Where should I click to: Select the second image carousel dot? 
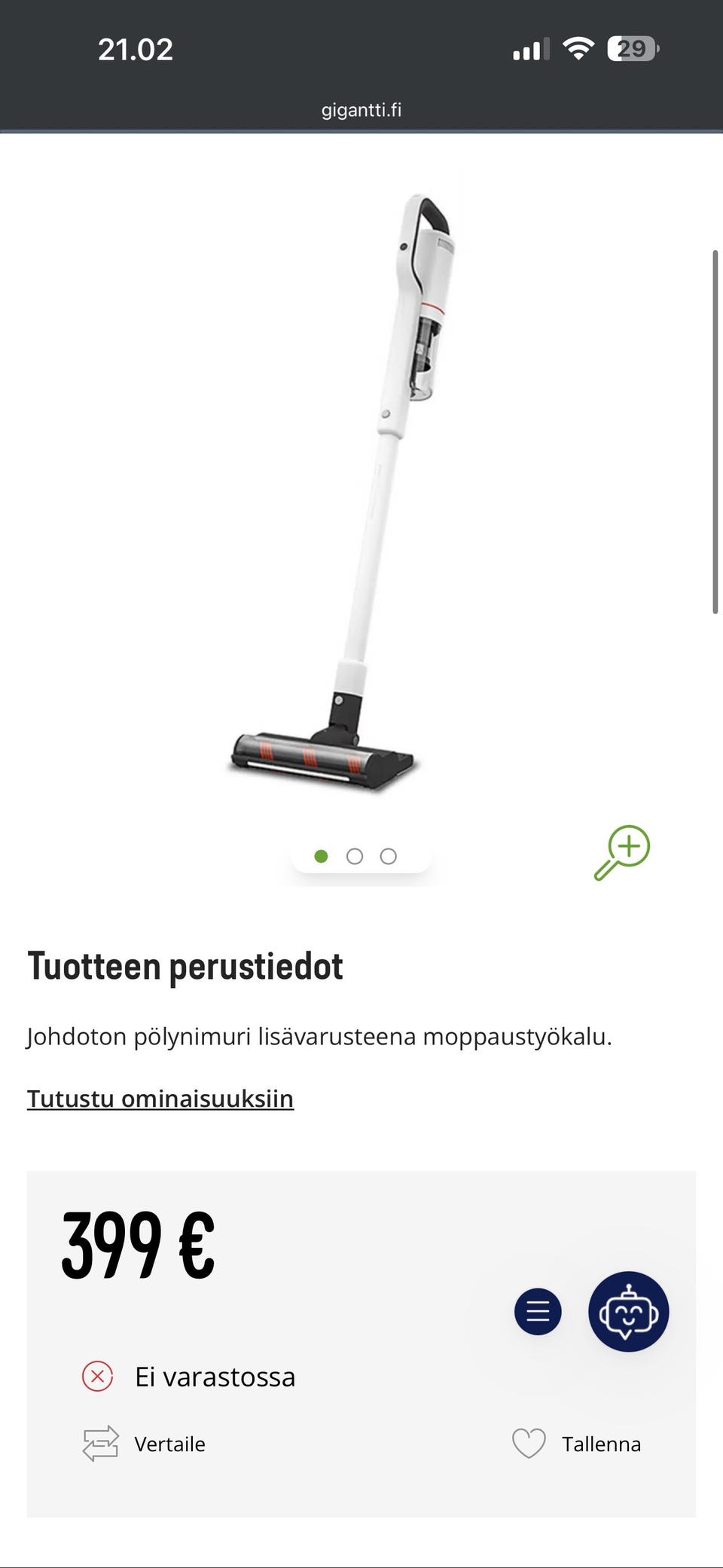(355, 856)
